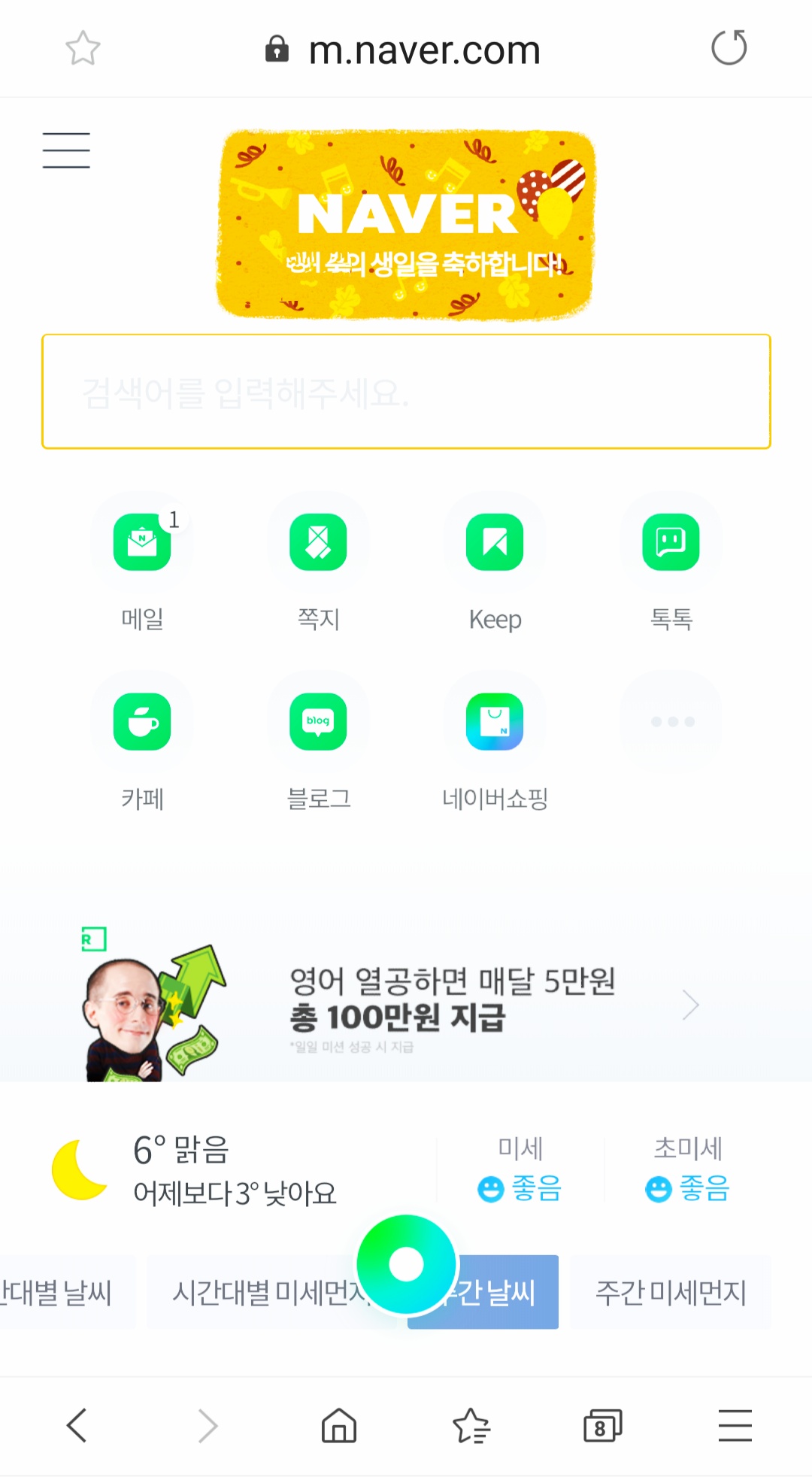Screen dimensions: 812x1477
Task: Open the browser bookmarks list
Action: [471, 1425]
